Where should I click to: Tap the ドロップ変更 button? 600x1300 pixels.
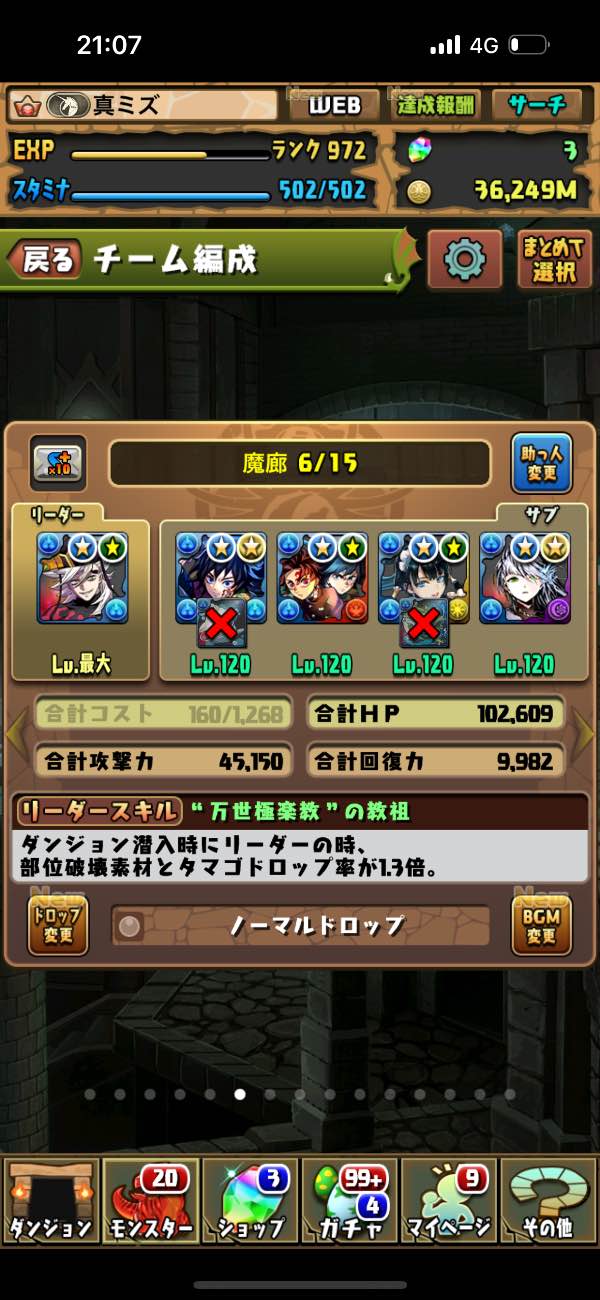[x=57, y=925]
